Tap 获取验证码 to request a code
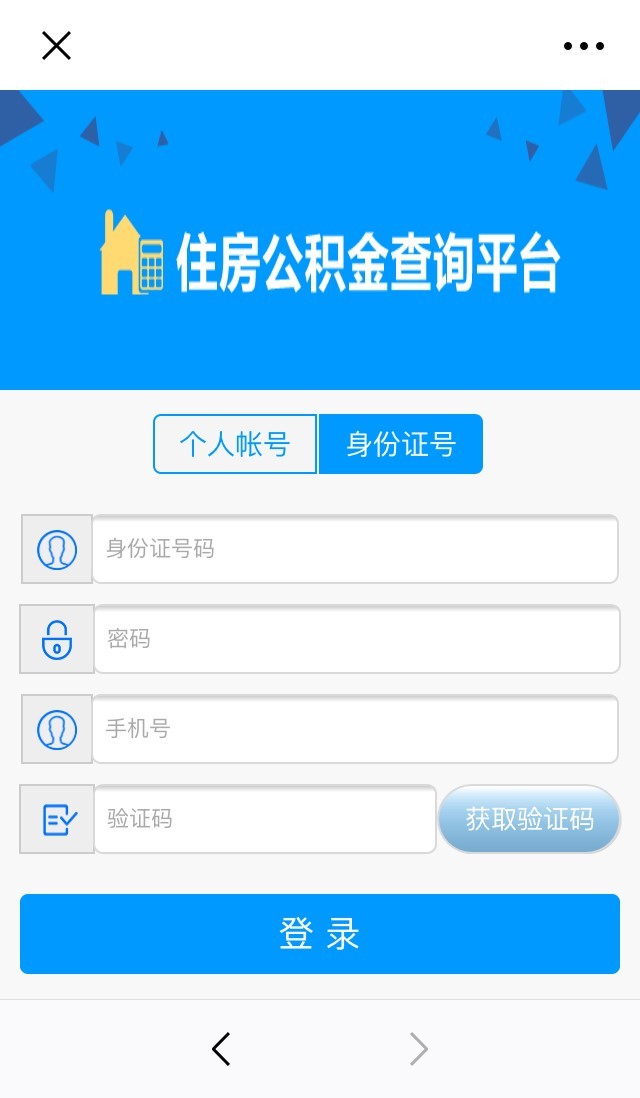This screenshot has height=1098, width=640. click(529, 819)
